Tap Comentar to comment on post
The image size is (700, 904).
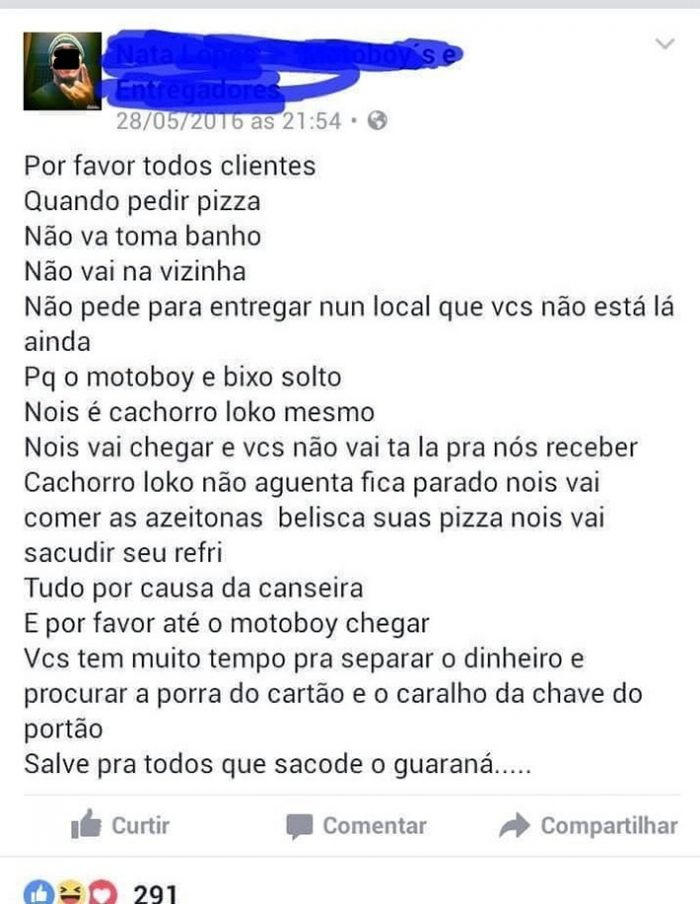click(x=356, y=826)
